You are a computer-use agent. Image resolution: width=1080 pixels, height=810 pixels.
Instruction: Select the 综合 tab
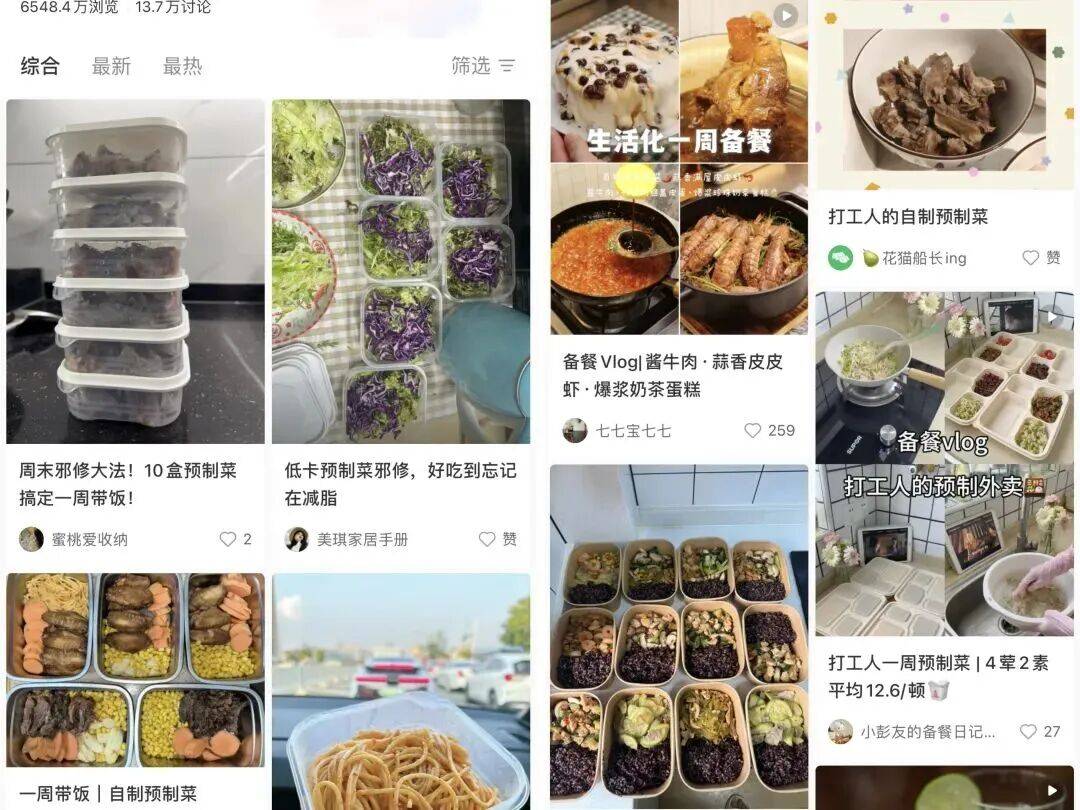point(40,66)
